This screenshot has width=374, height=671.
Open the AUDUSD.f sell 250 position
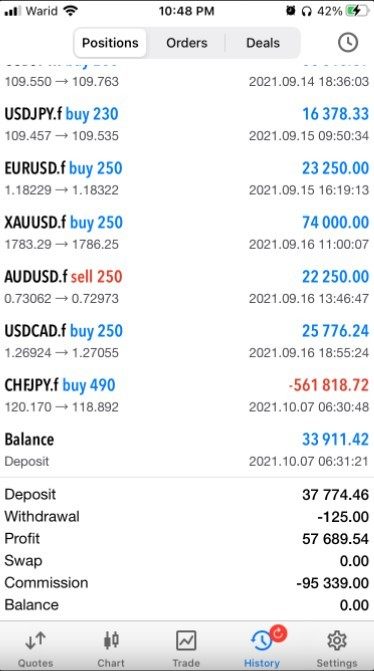click(x=187, y=287)
